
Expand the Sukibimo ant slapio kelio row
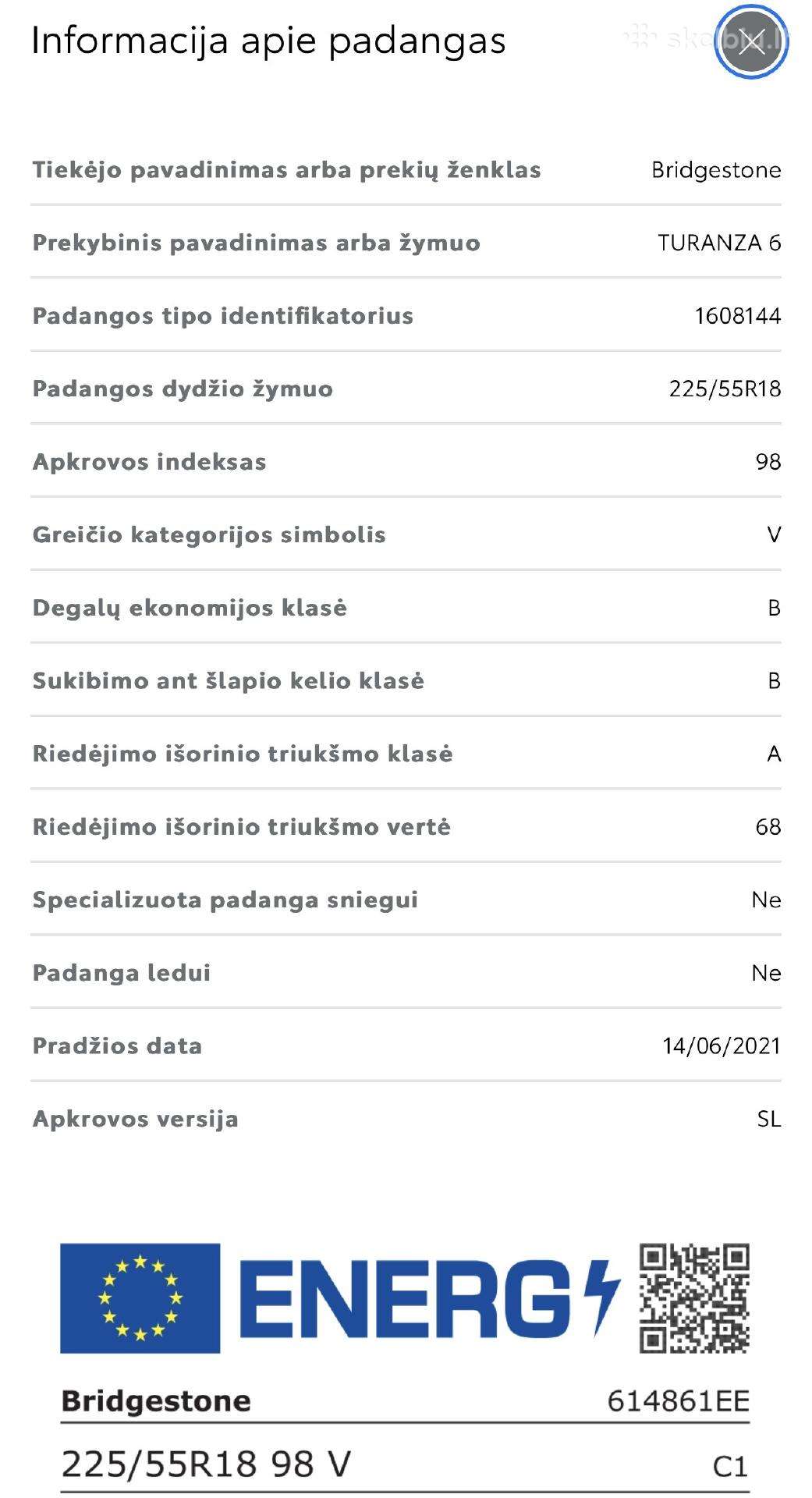[x=406, y=680]
